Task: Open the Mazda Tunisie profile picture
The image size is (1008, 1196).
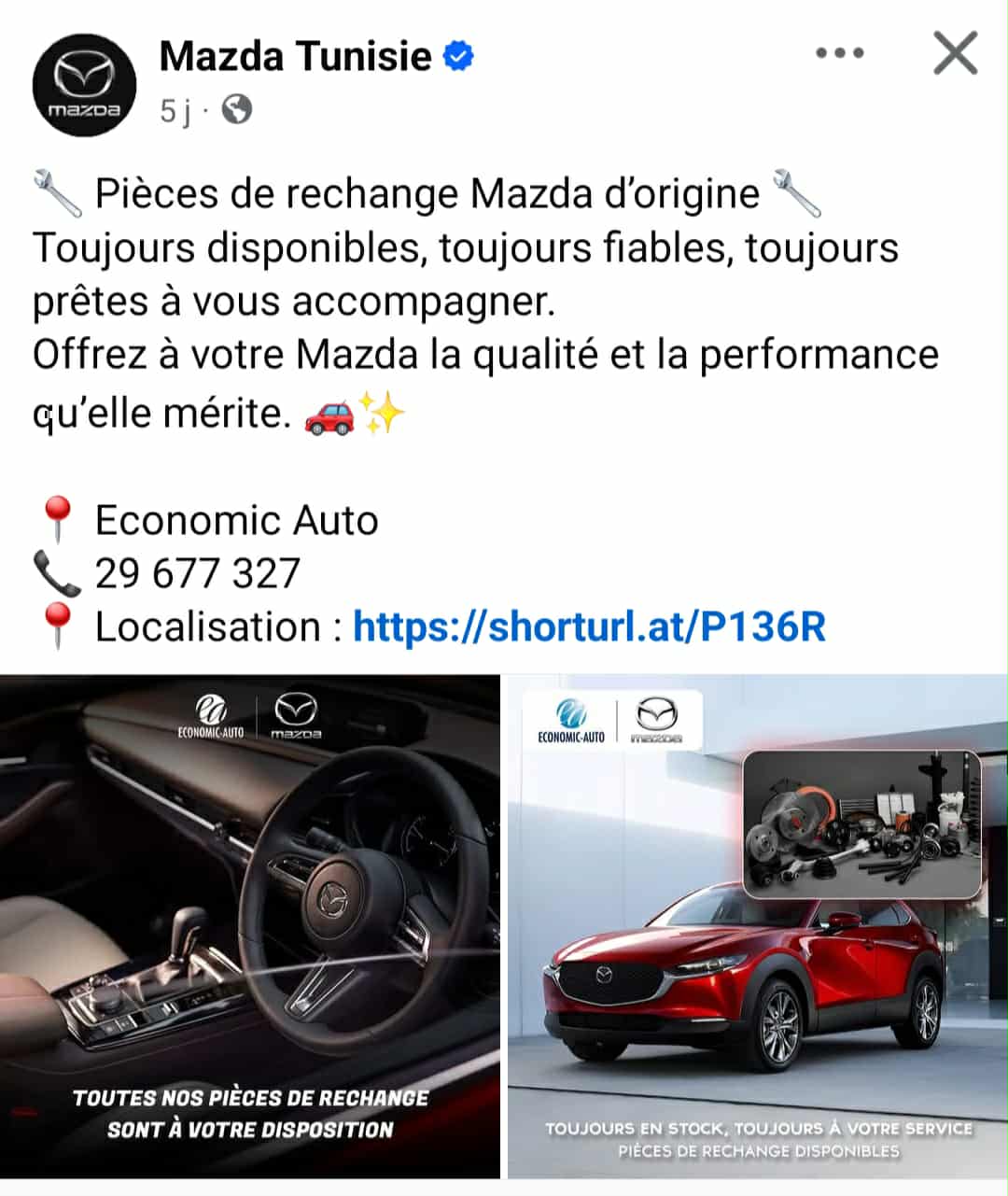Action: coord(84,85)
